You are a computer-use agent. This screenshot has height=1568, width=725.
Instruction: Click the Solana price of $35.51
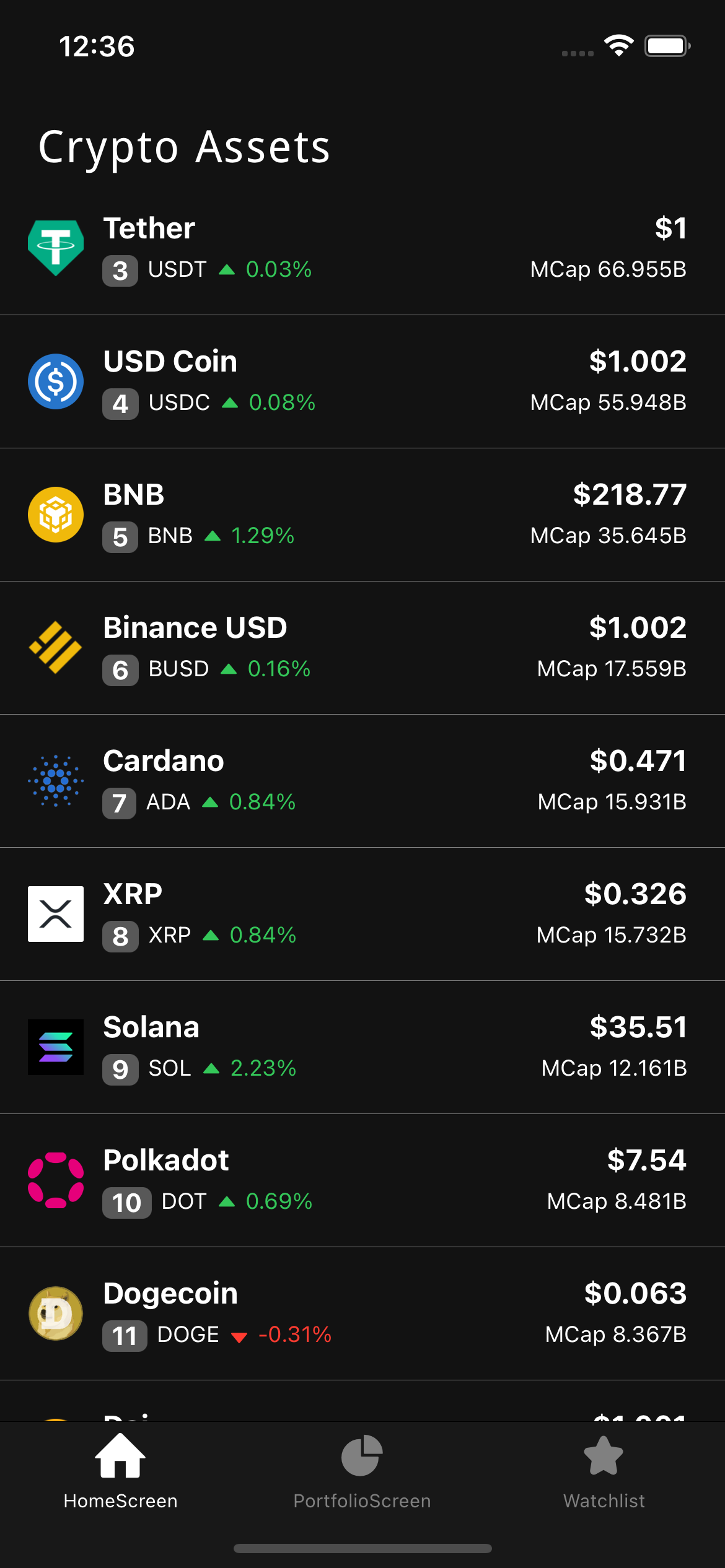click(x=637, y=1027)
